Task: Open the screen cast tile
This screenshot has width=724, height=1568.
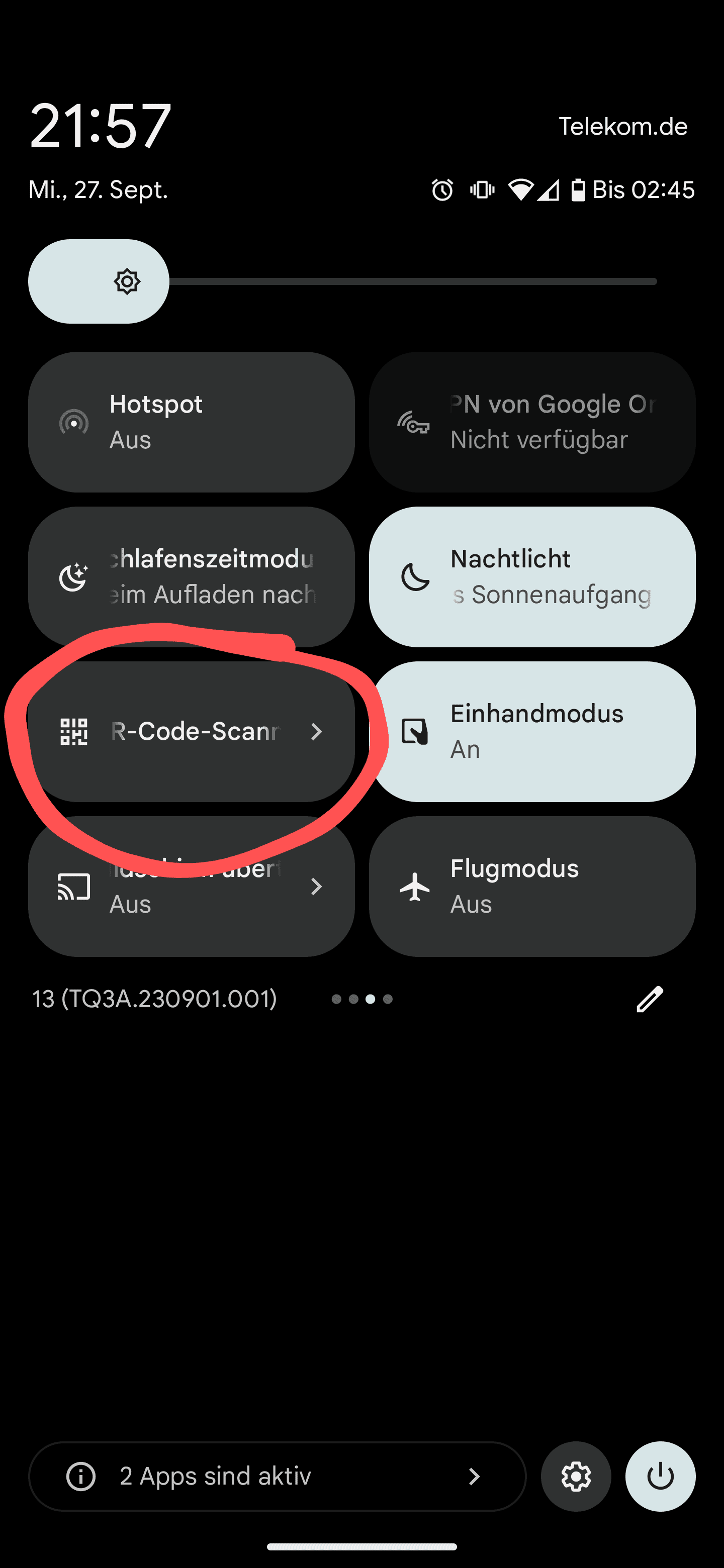Action: coord(191,886)
